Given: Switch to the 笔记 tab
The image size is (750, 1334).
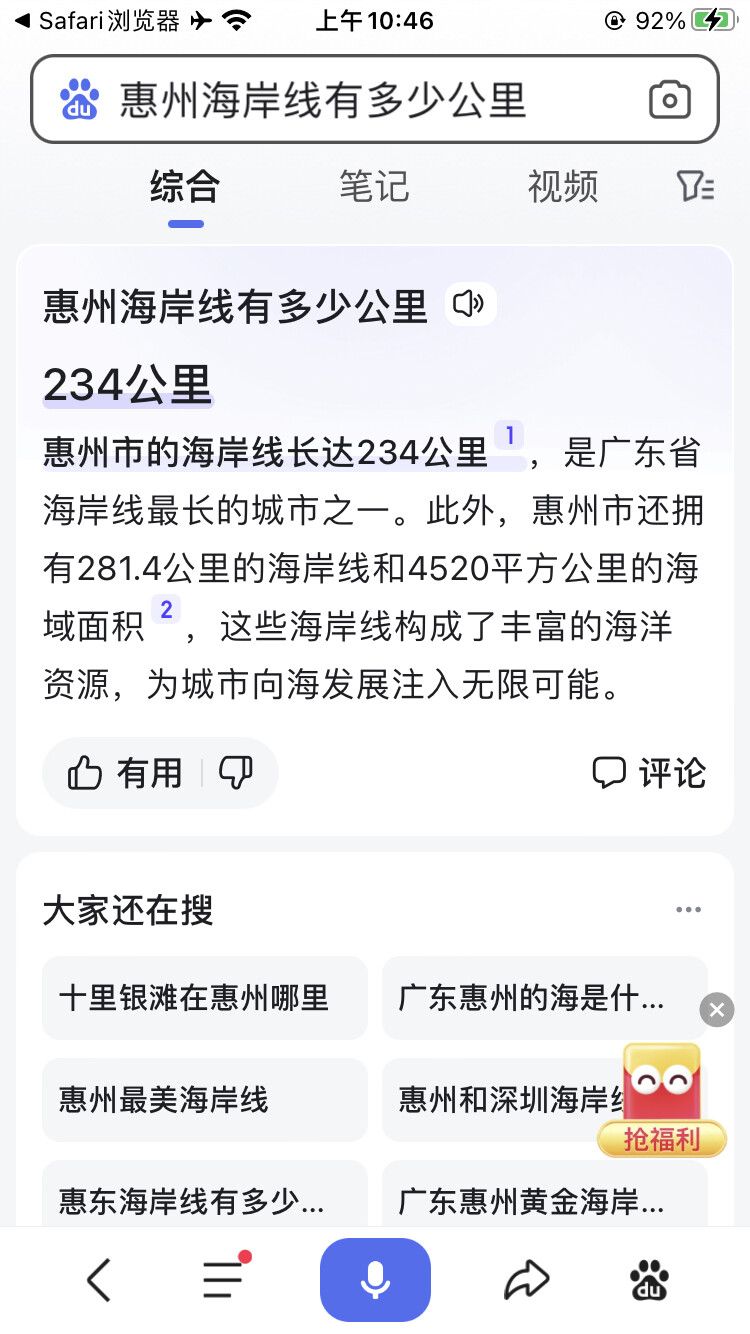Looking at the screenshot, I should pos(374,187).
